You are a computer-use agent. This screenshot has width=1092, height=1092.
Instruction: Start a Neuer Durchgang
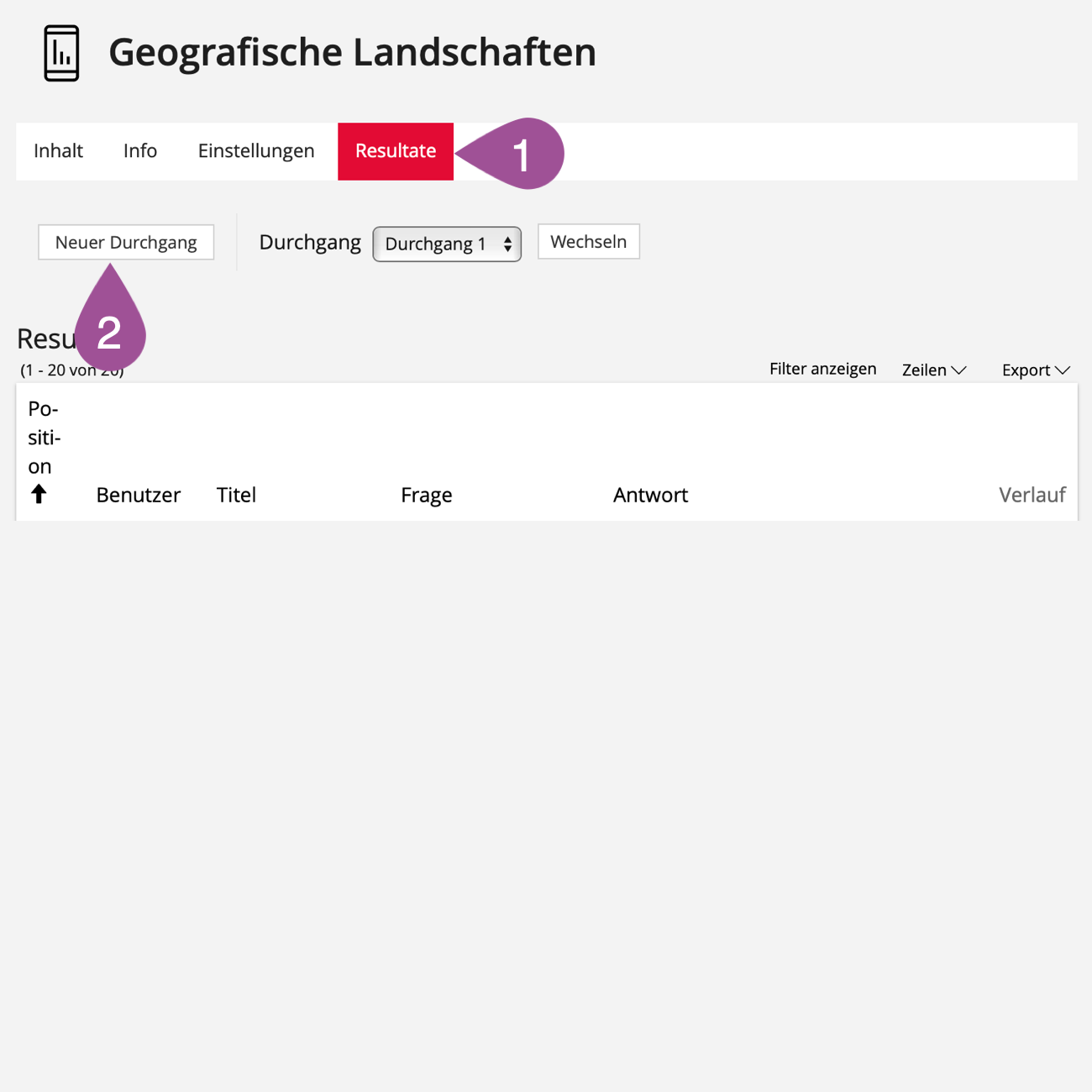coord(126,242)
